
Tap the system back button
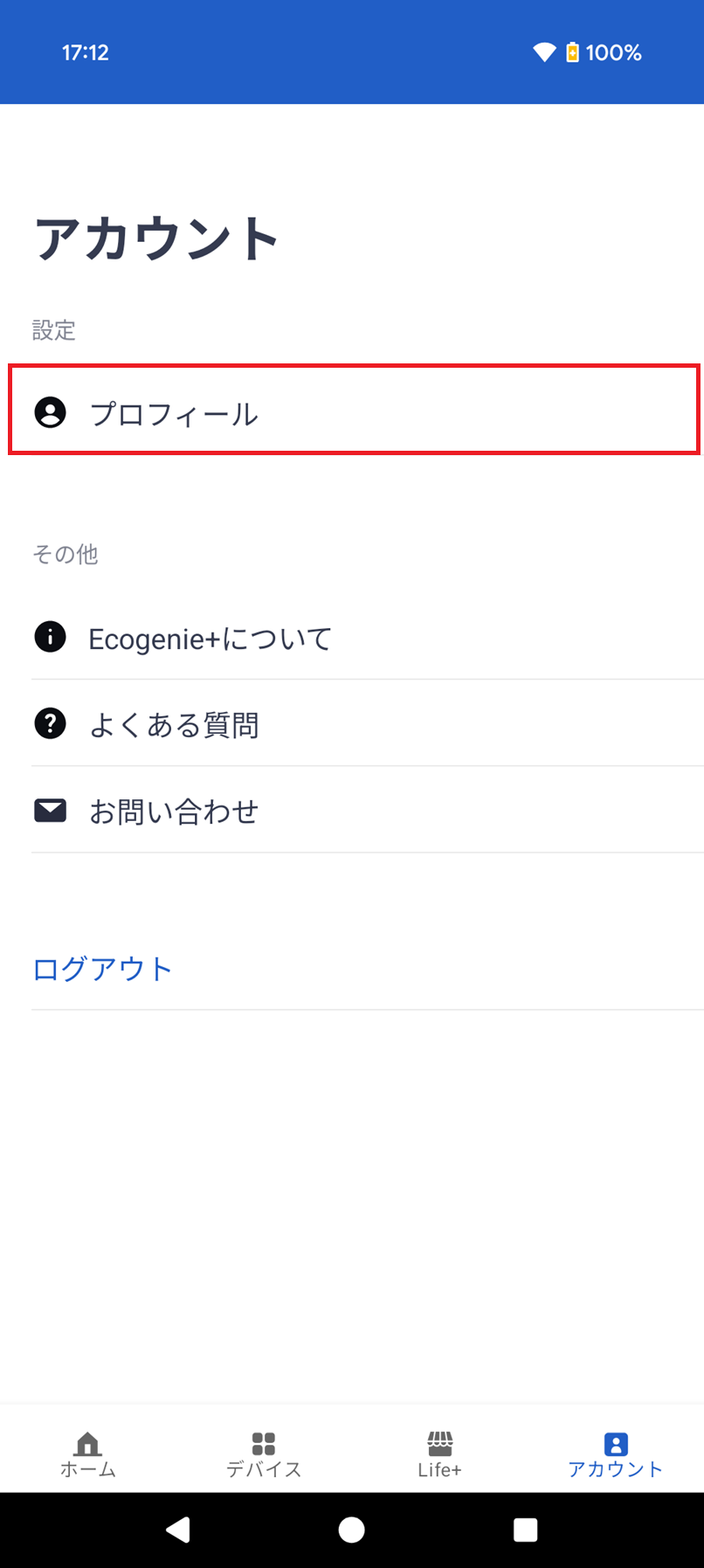pyautogui.click(x=178, y=1530)
